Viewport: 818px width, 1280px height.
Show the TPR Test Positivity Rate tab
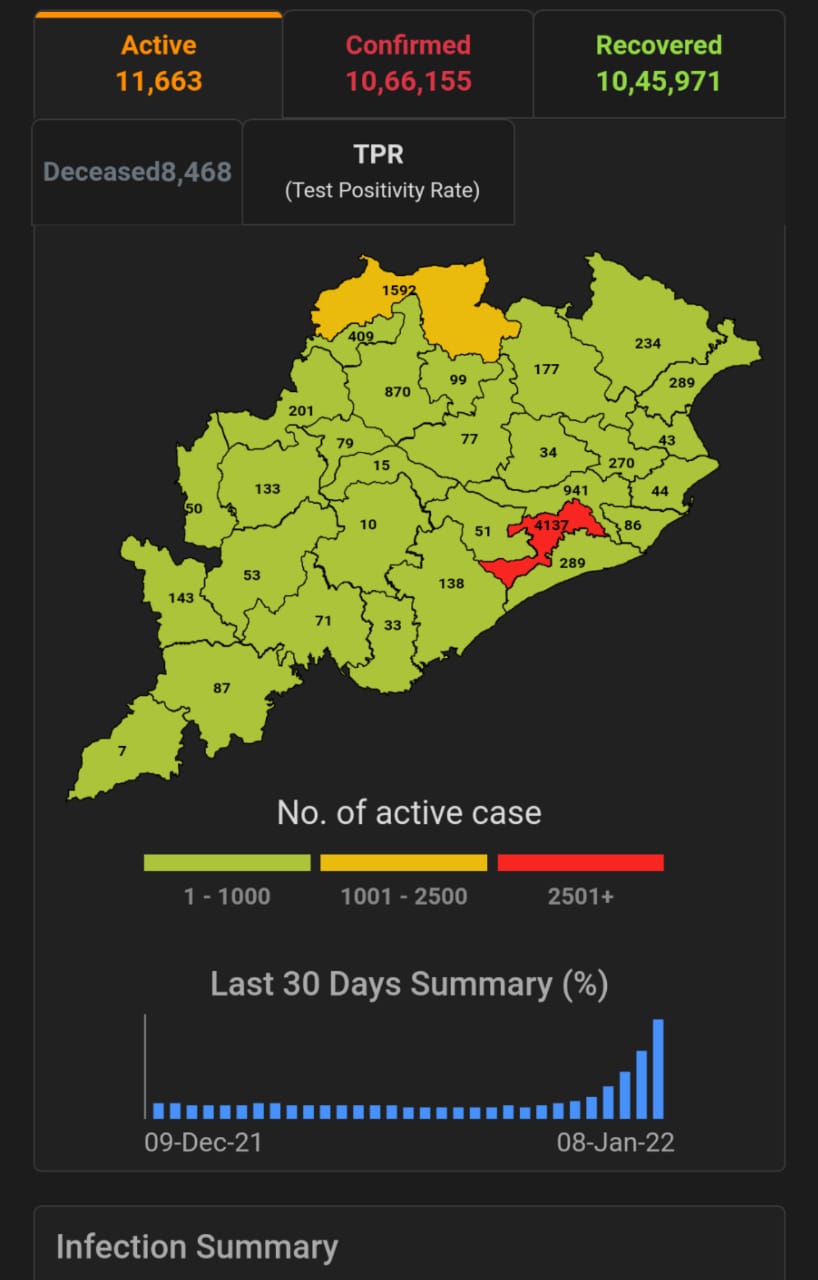(378, 172)
